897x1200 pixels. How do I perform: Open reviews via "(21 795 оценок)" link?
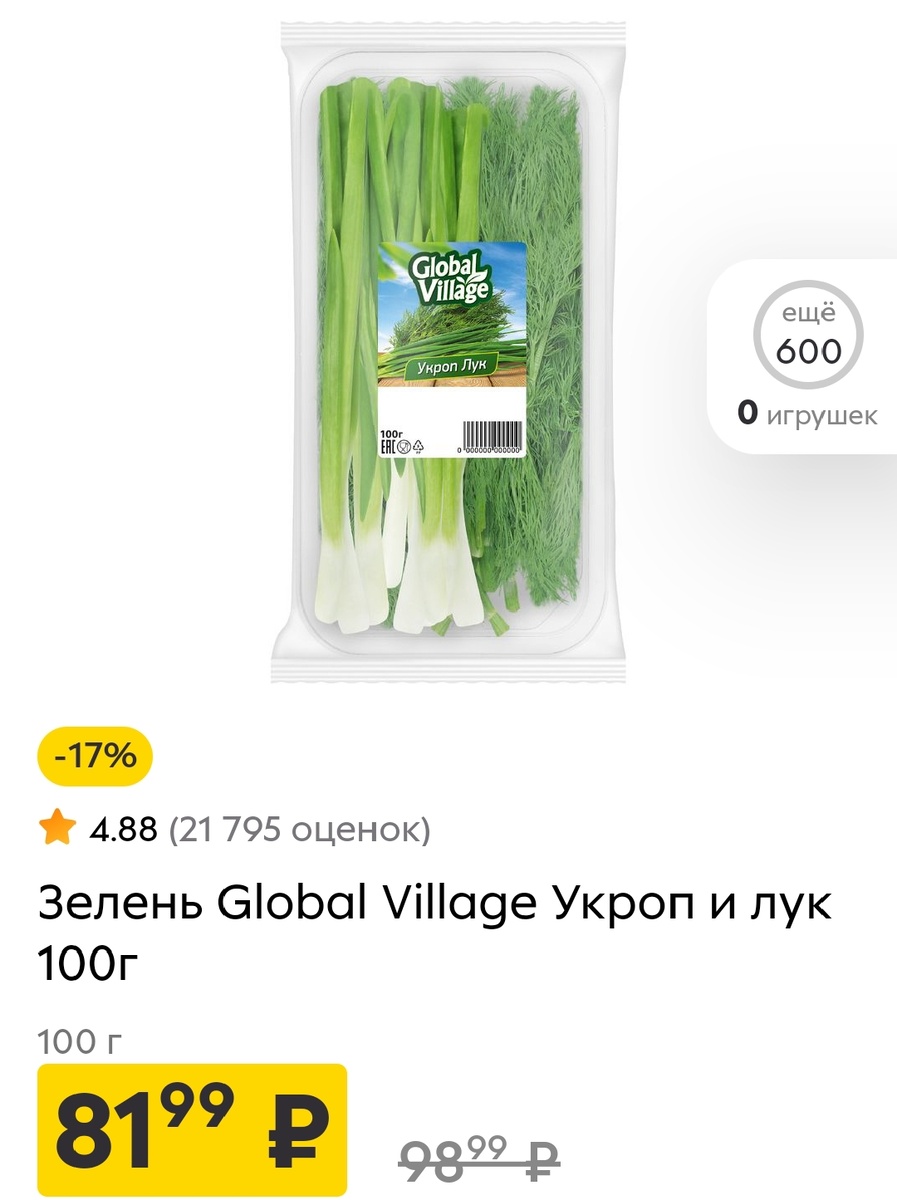click(302, 830)
